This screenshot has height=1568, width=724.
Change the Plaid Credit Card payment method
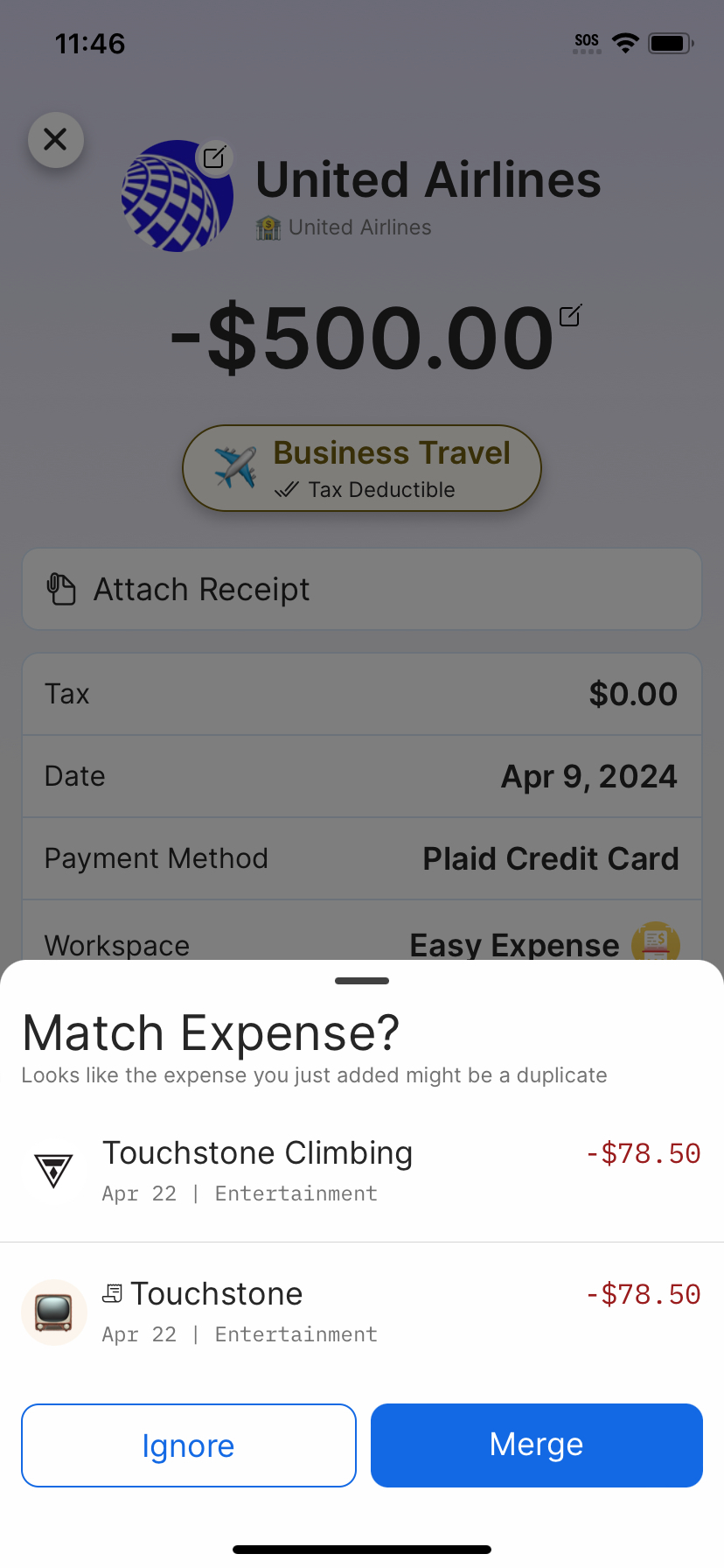361,858
